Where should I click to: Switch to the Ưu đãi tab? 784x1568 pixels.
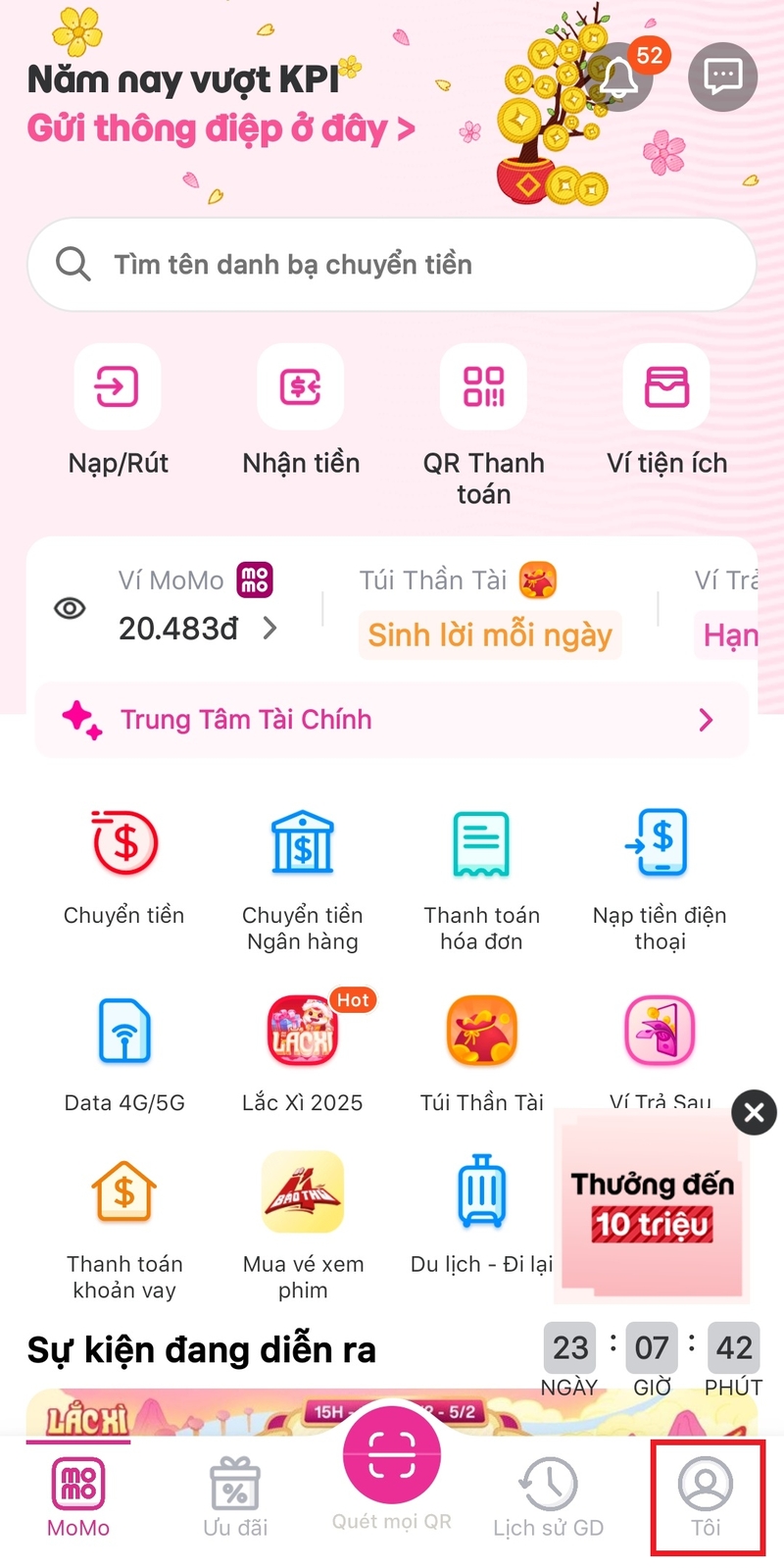(x=235, y=1495)
